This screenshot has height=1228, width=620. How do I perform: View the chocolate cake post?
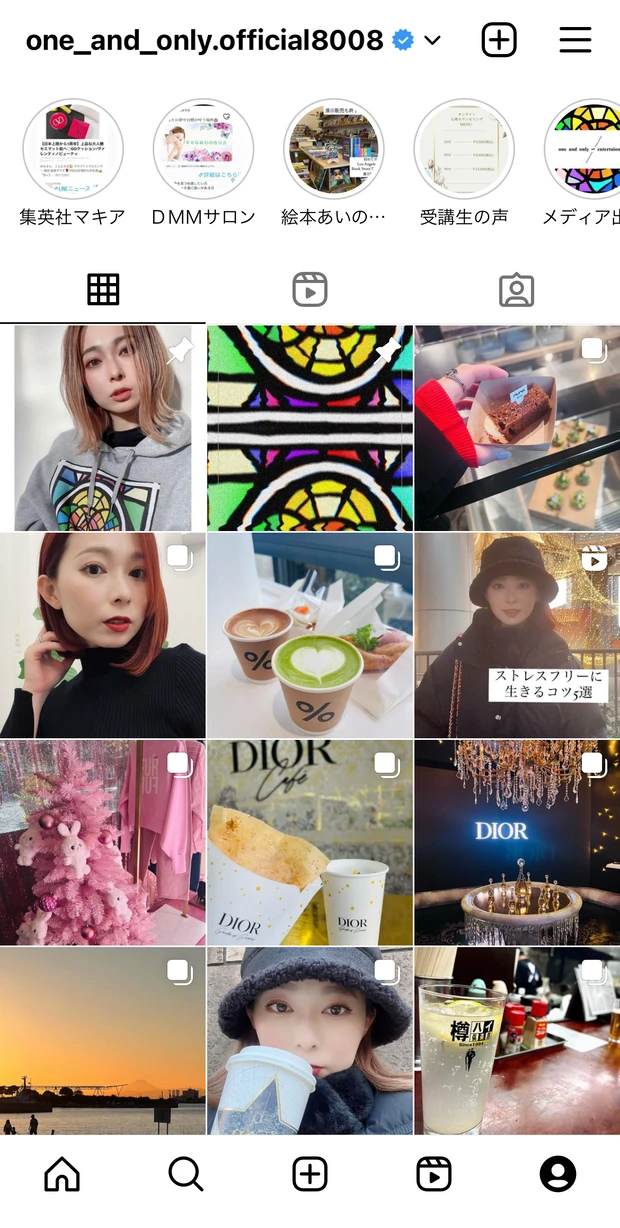517,428
